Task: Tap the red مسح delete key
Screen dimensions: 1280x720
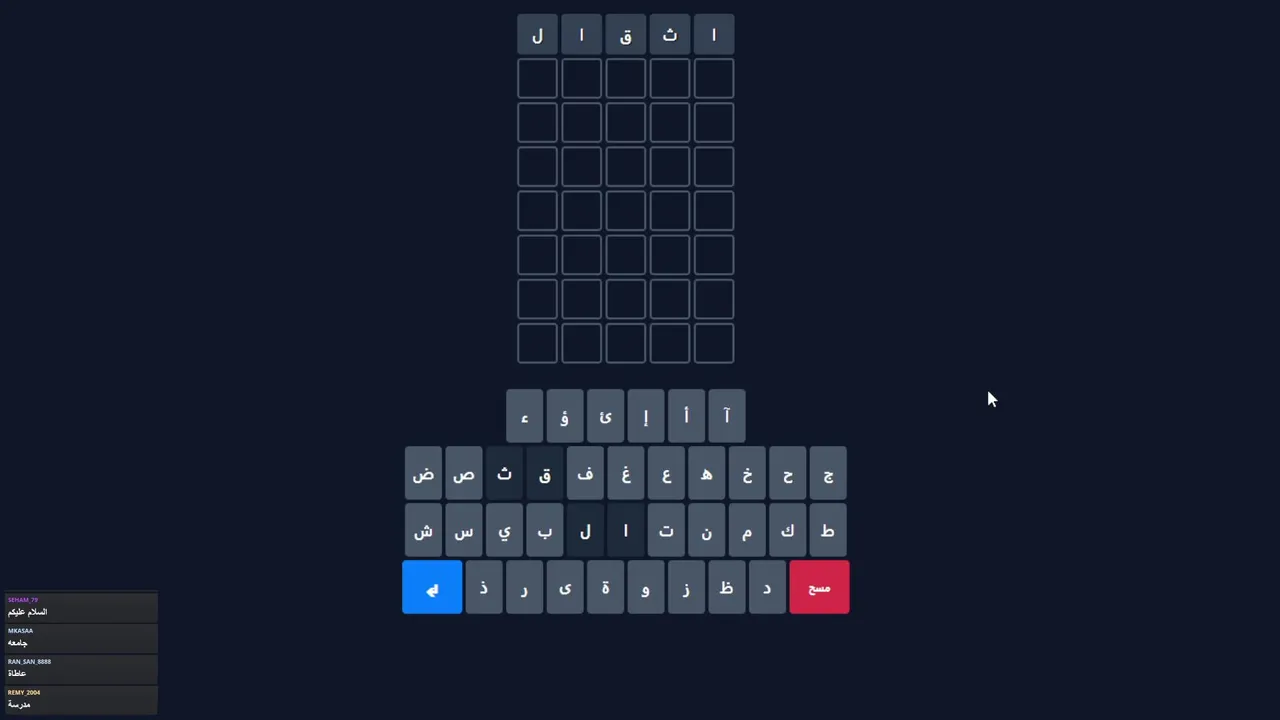Action: tap(819, 587)
